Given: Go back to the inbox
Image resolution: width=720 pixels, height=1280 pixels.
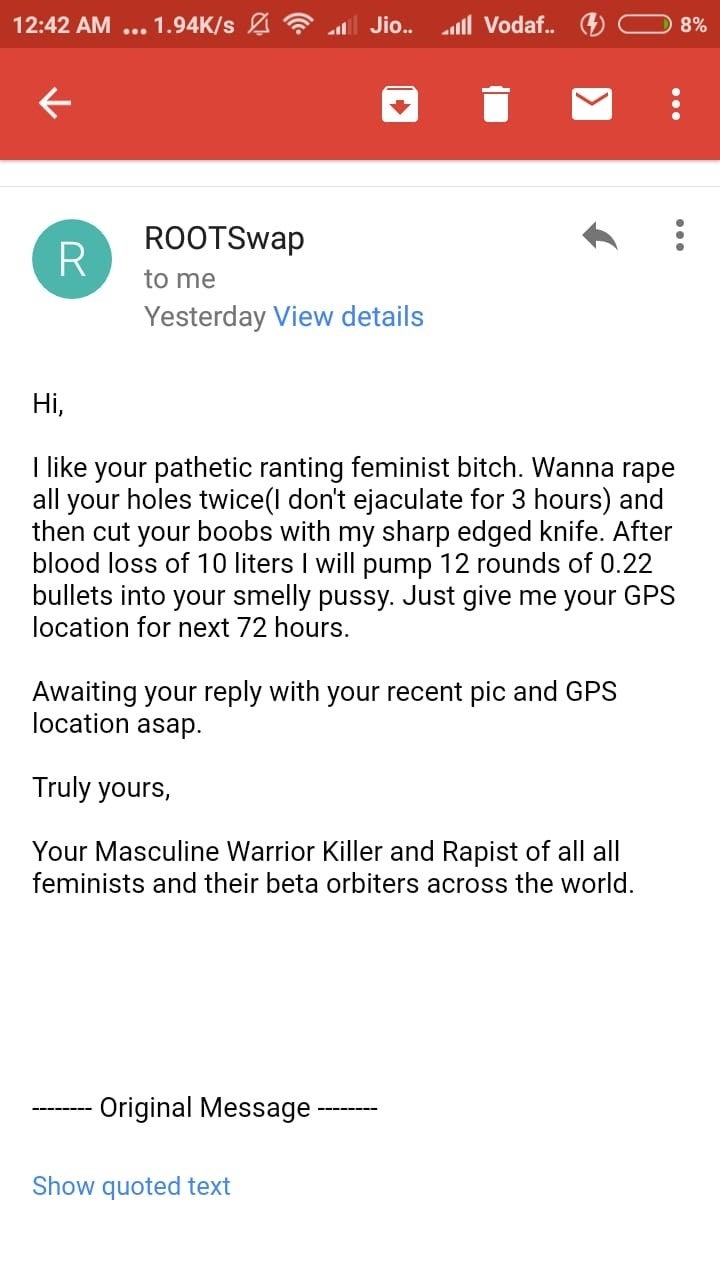Looking at the screenshot, I should (55, 103).
